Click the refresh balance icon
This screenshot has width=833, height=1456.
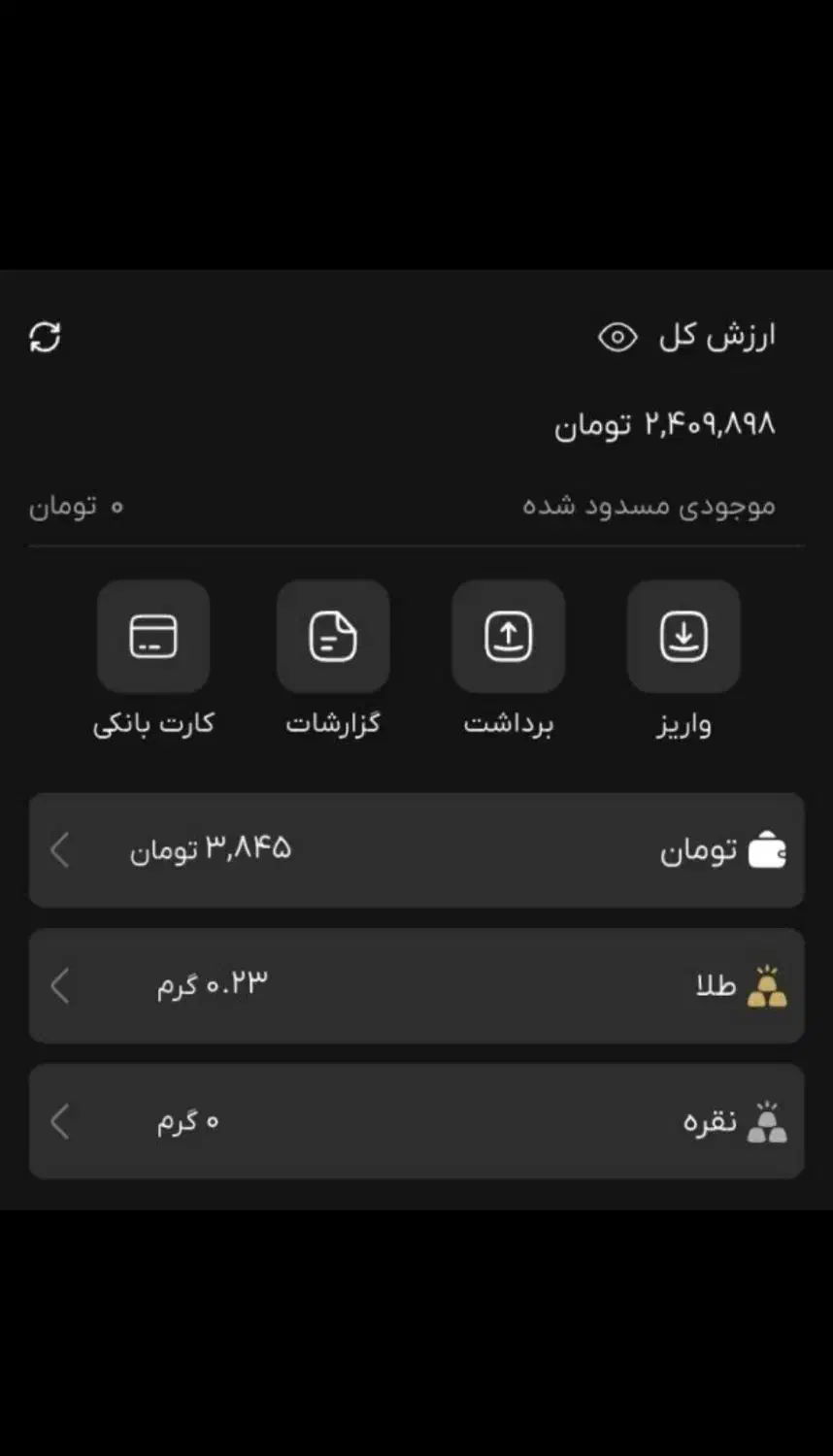(x=45, y=337)
